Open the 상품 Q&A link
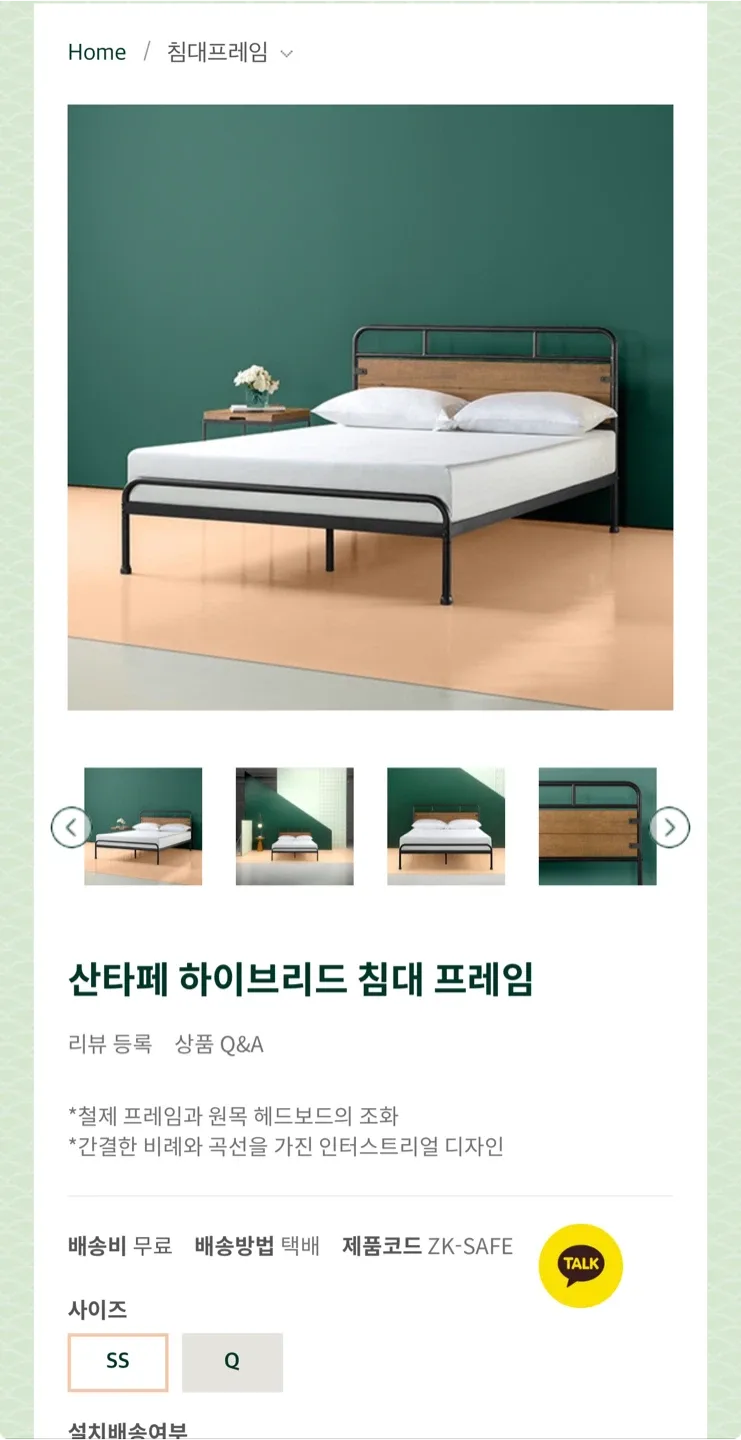Screen dimensions: 741x1440 219,1044
